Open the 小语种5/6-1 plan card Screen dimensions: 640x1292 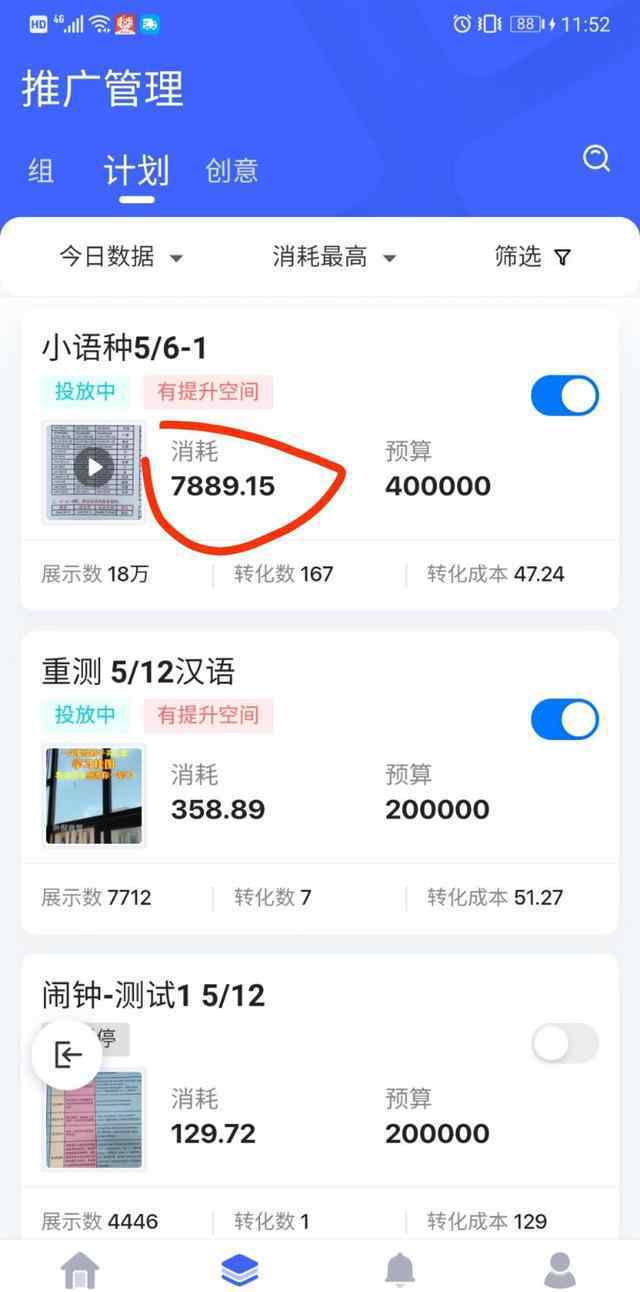click(x=320, y=460)
